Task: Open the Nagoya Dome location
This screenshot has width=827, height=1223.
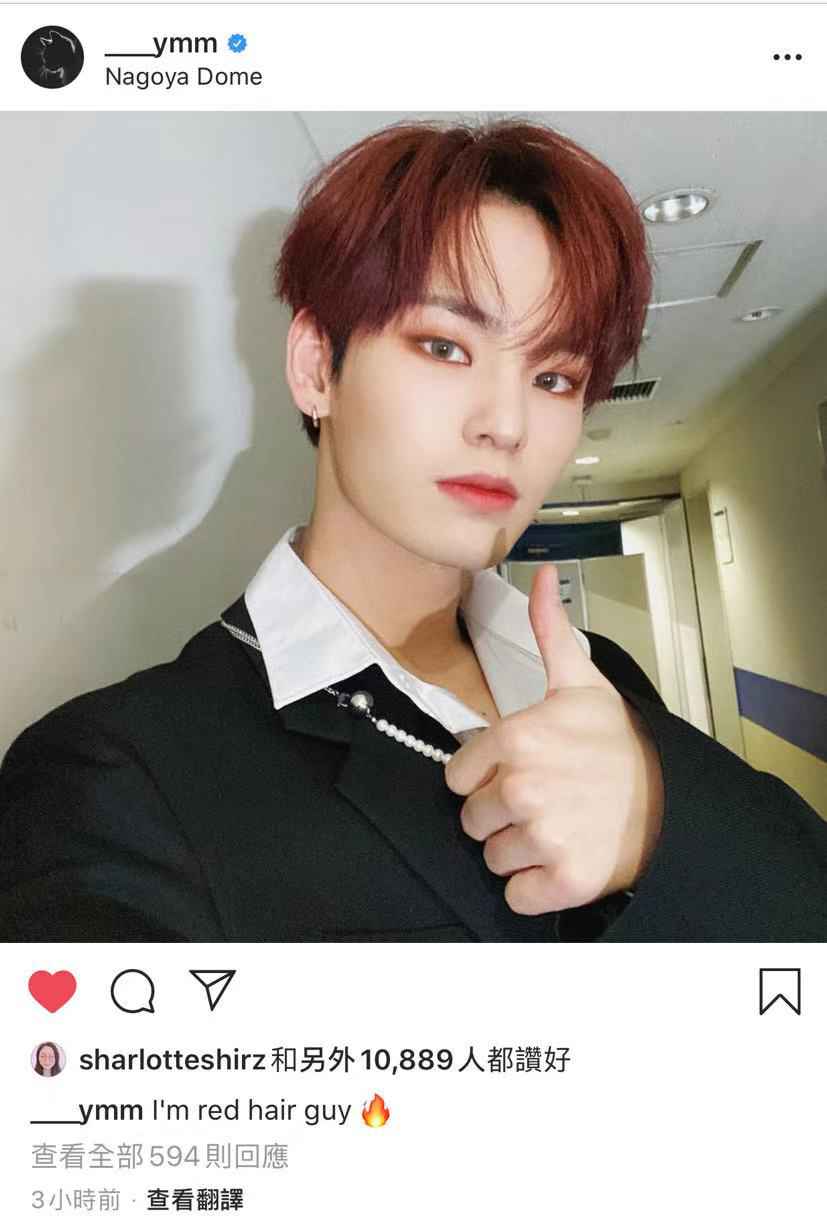Action: [183, 77]
